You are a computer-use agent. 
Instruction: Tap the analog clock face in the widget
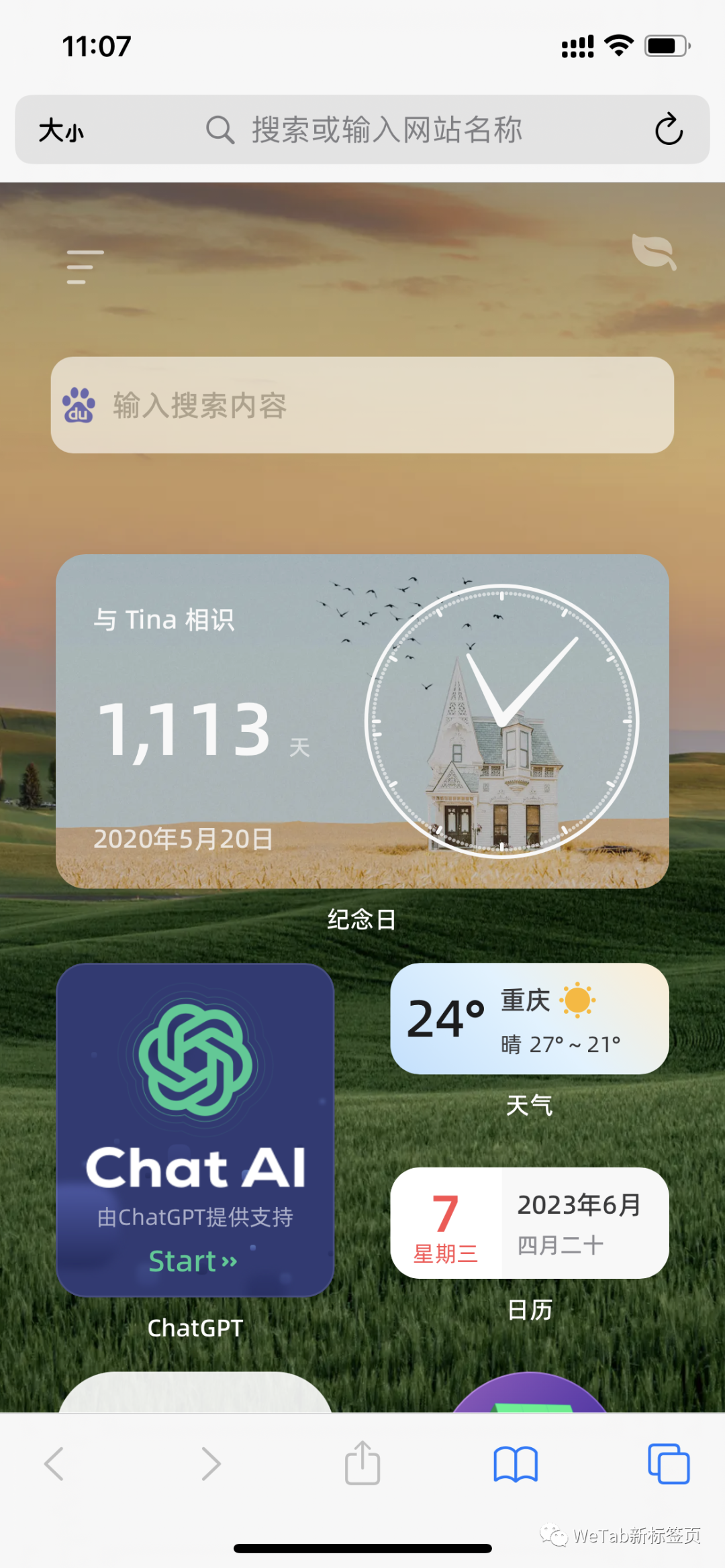coord(499,720)
